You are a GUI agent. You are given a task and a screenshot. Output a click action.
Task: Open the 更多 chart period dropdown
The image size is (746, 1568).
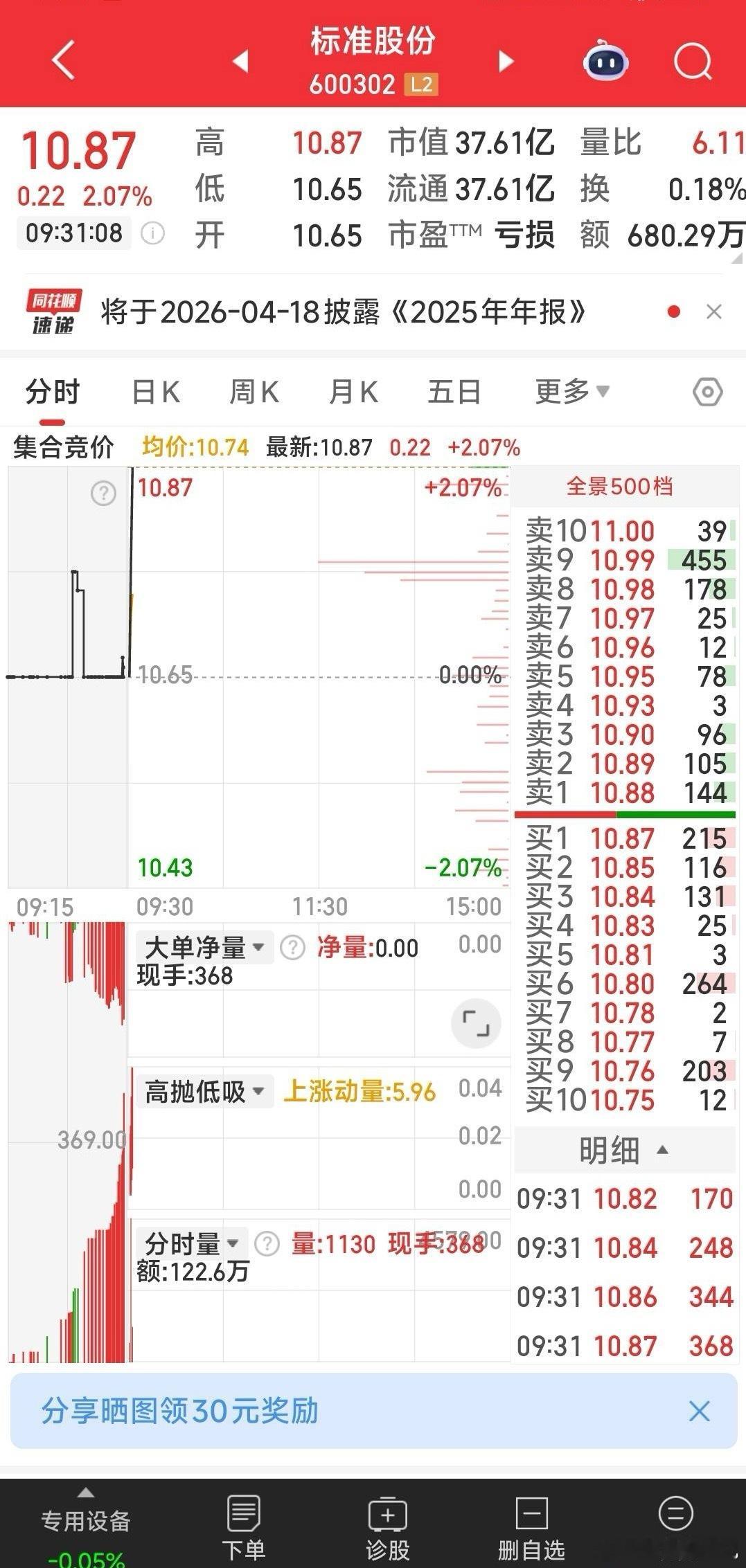coord(569,391)
